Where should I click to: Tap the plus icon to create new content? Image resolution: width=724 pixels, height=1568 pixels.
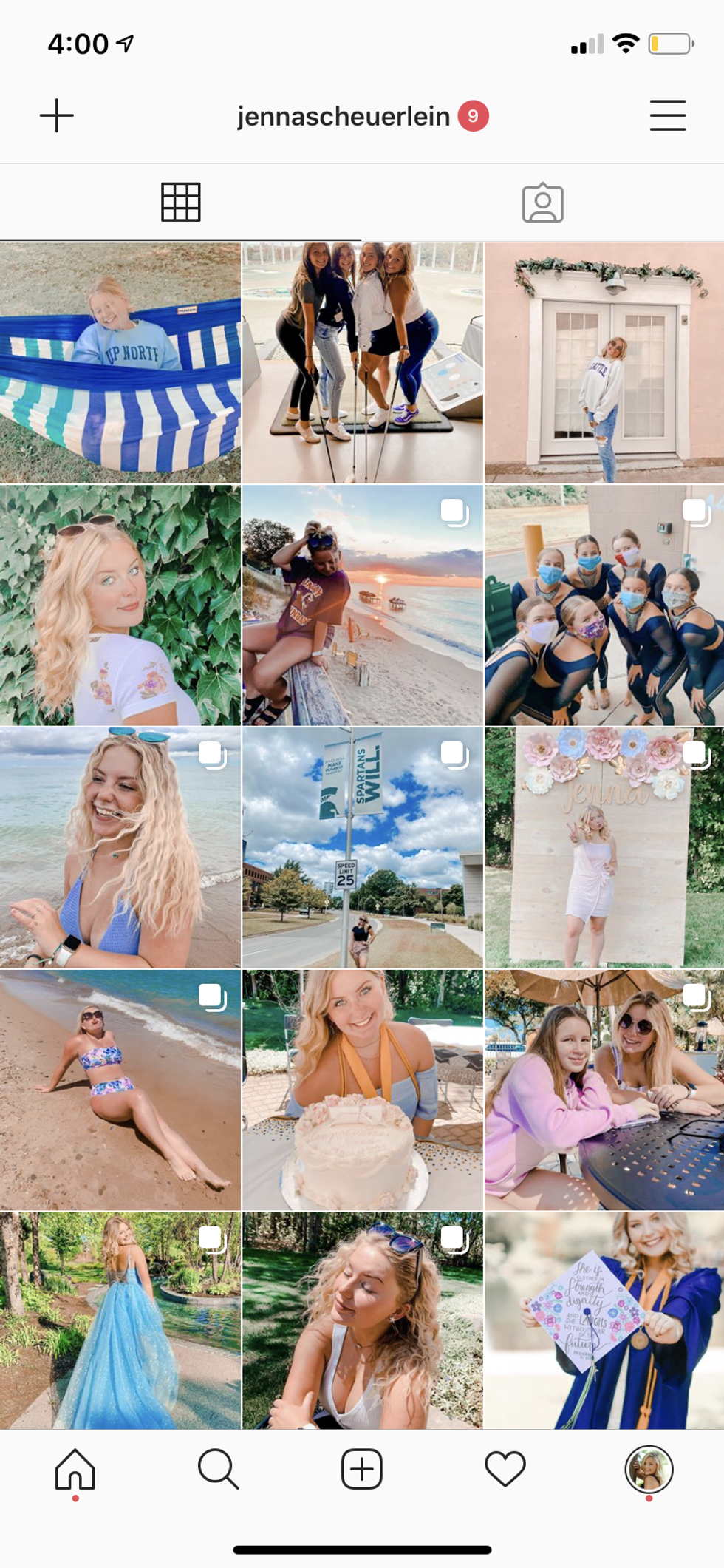(x=57, y=116)
